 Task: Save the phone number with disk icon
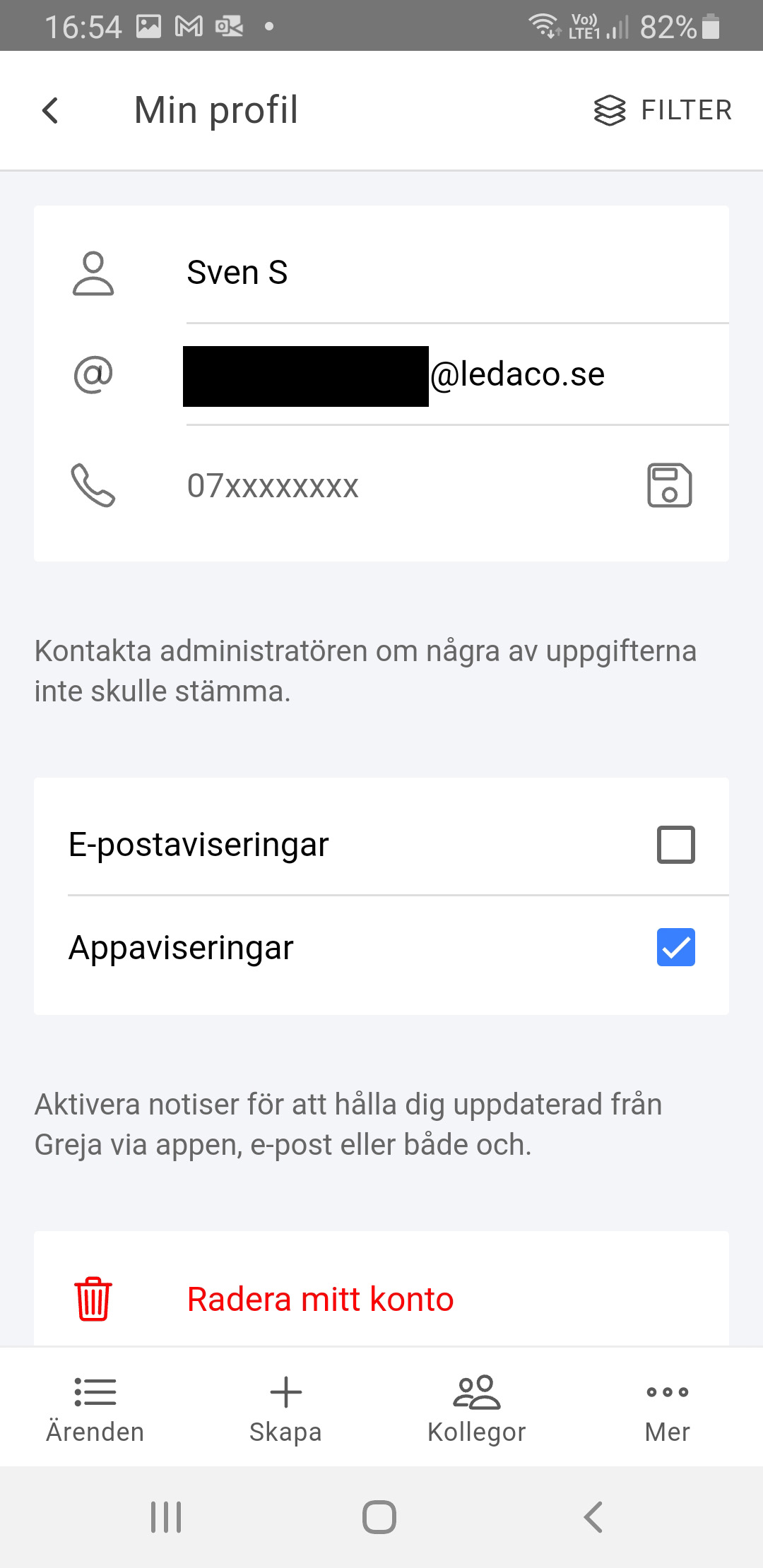(x=669, y=486)
